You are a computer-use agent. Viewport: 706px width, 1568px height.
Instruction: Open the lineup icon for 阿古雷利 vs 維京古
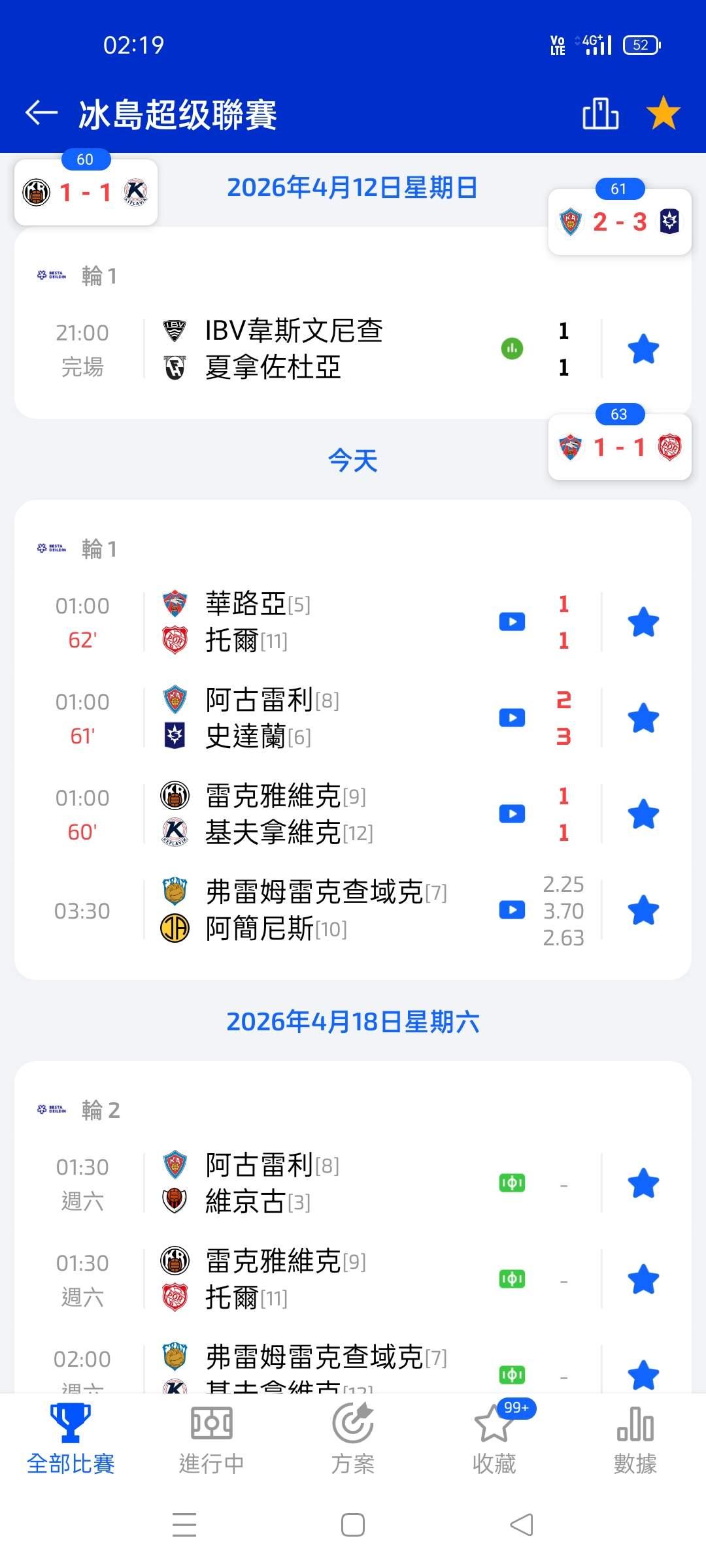(512, 1183)
